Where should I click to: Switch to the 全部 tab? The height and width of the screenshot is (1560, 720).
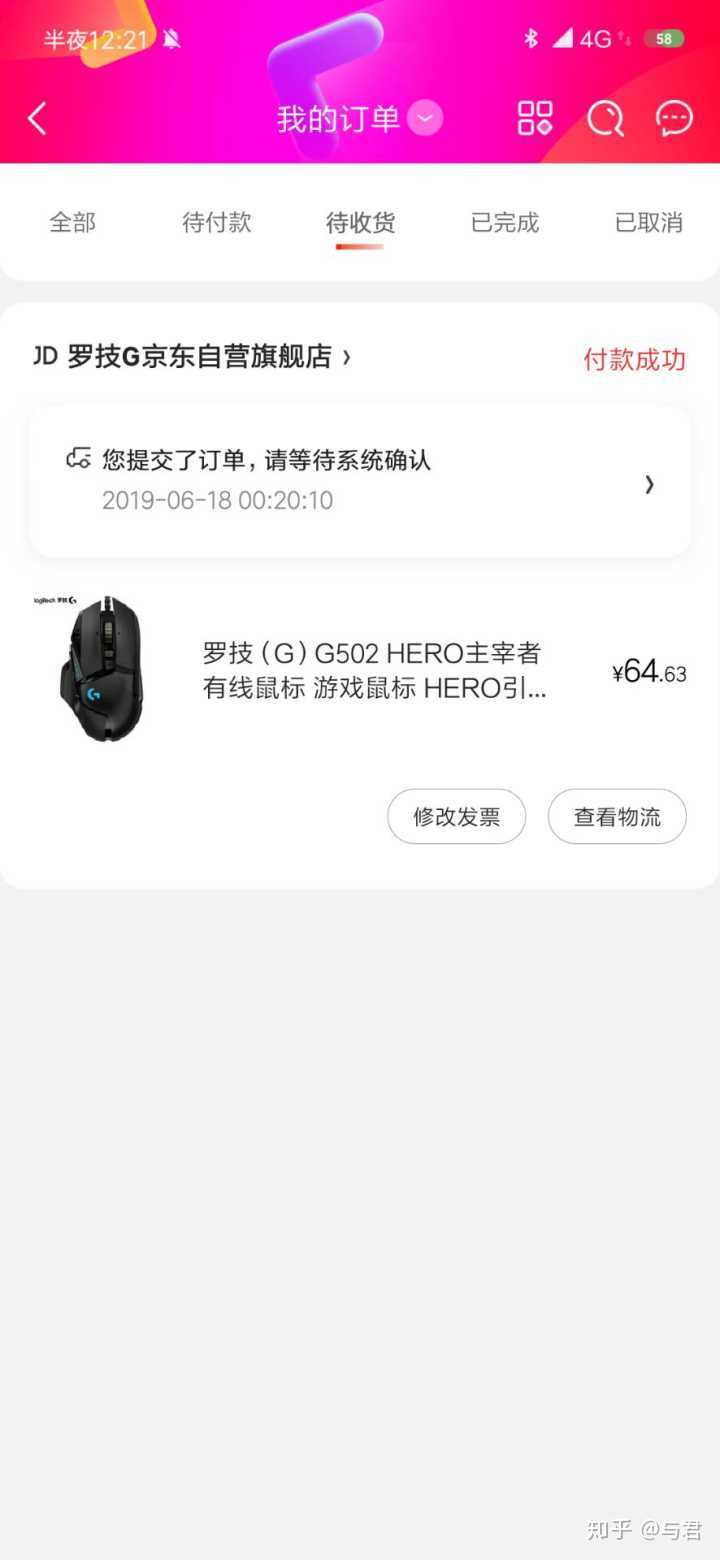pos(72,222)
